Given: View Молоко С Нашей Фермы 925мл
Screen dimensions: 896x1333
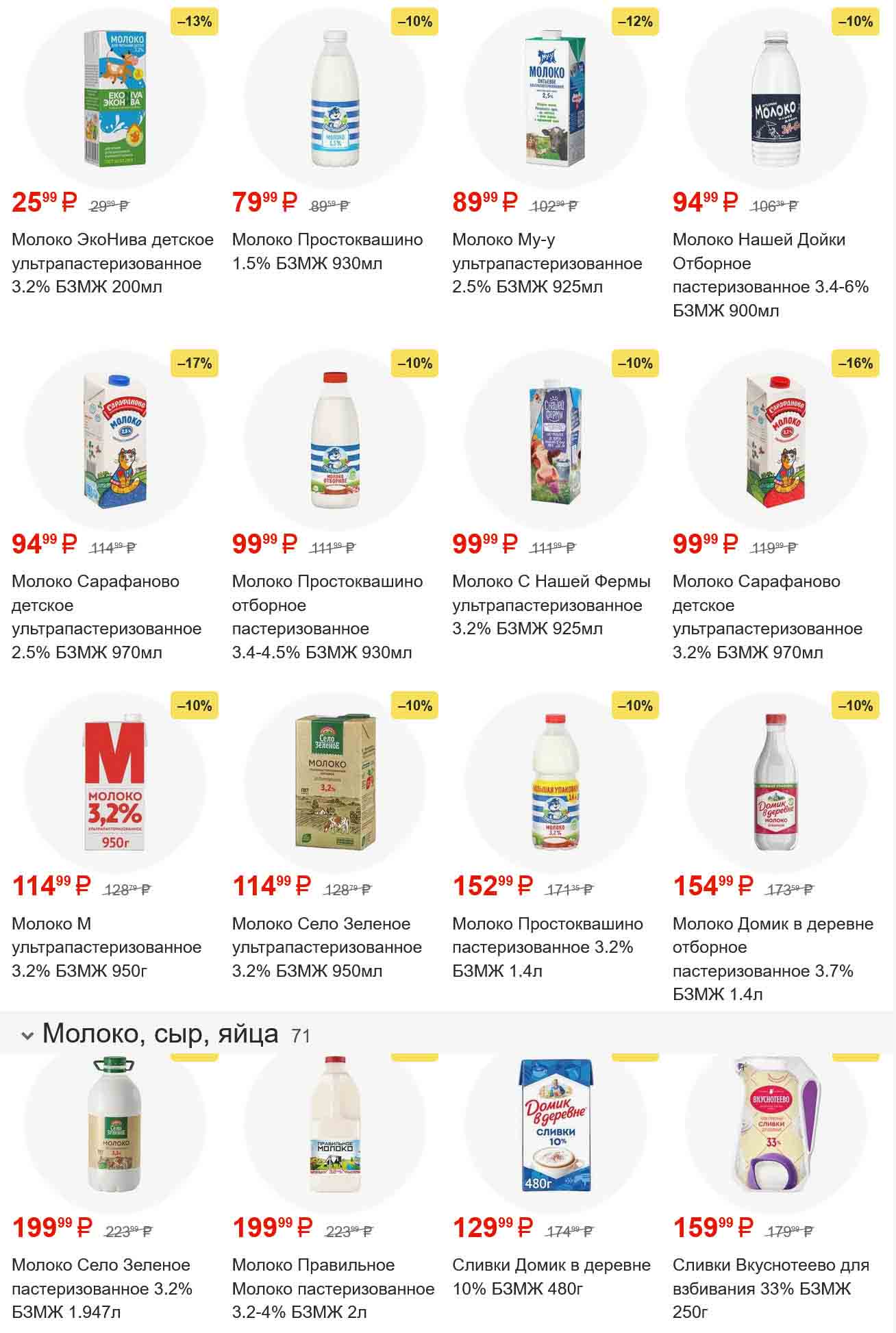Looking at the screenshot, I should coord(556,440).
